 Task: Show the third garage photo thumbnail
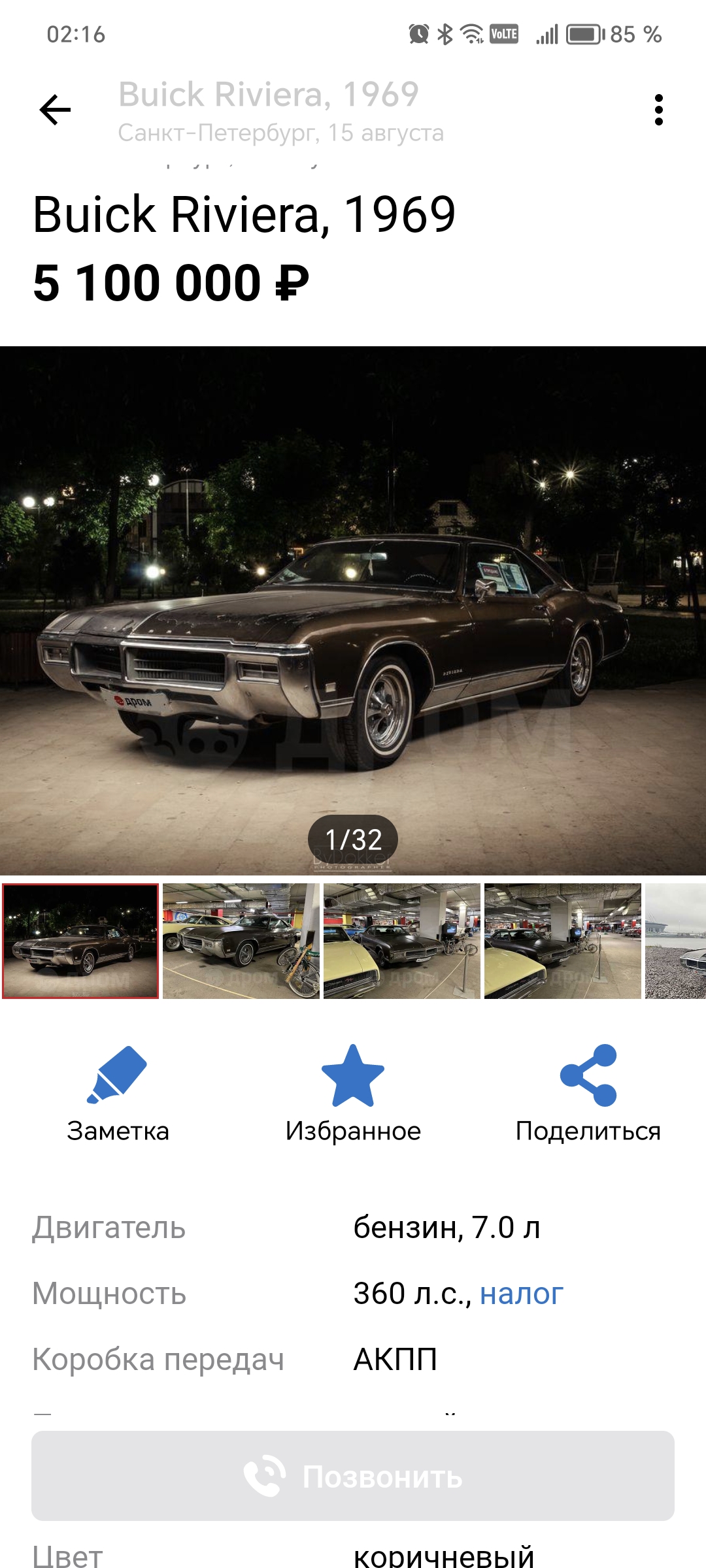point(402,941)
